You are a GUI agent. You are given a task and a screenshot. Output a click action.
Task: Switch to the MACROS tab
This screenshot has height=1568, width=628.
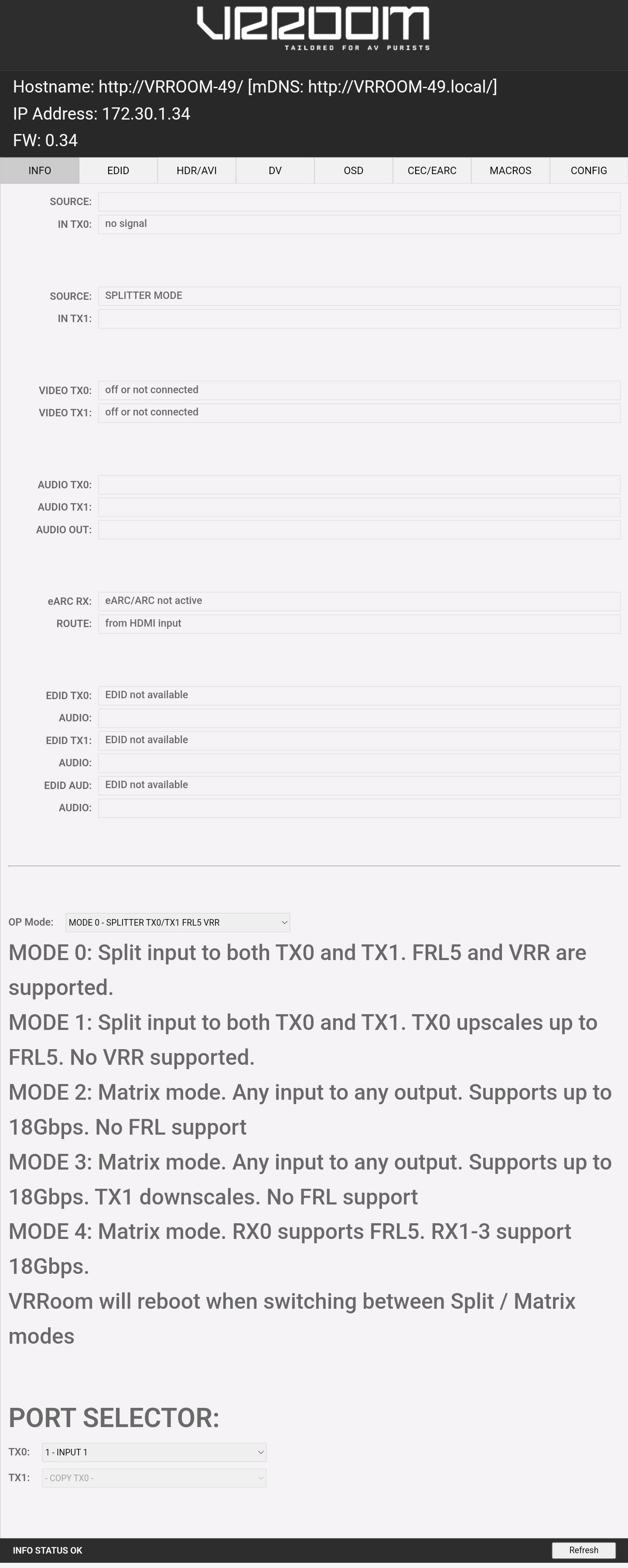click(511, 171)
